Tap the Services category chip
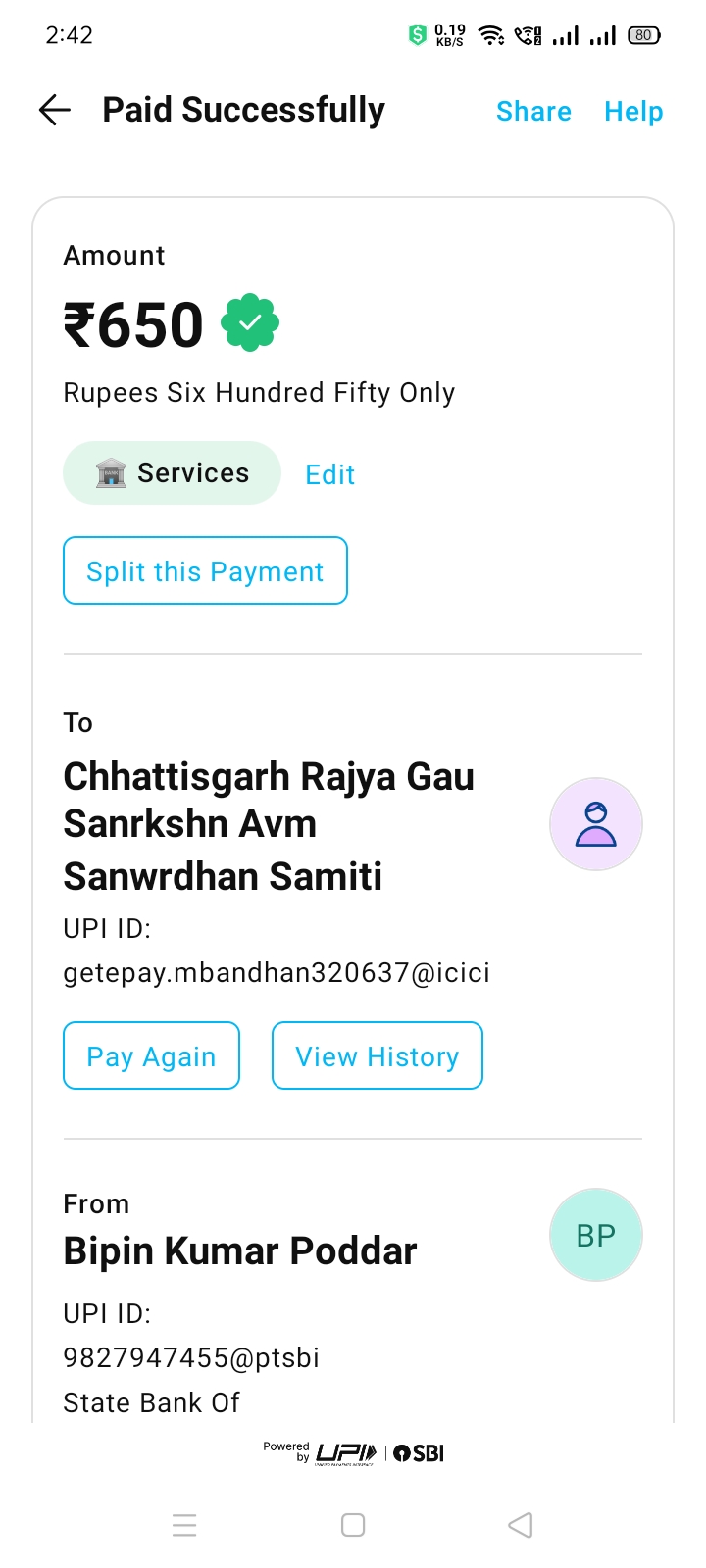This screenshot has width=706, height=1568. click(x=173, y=473)
